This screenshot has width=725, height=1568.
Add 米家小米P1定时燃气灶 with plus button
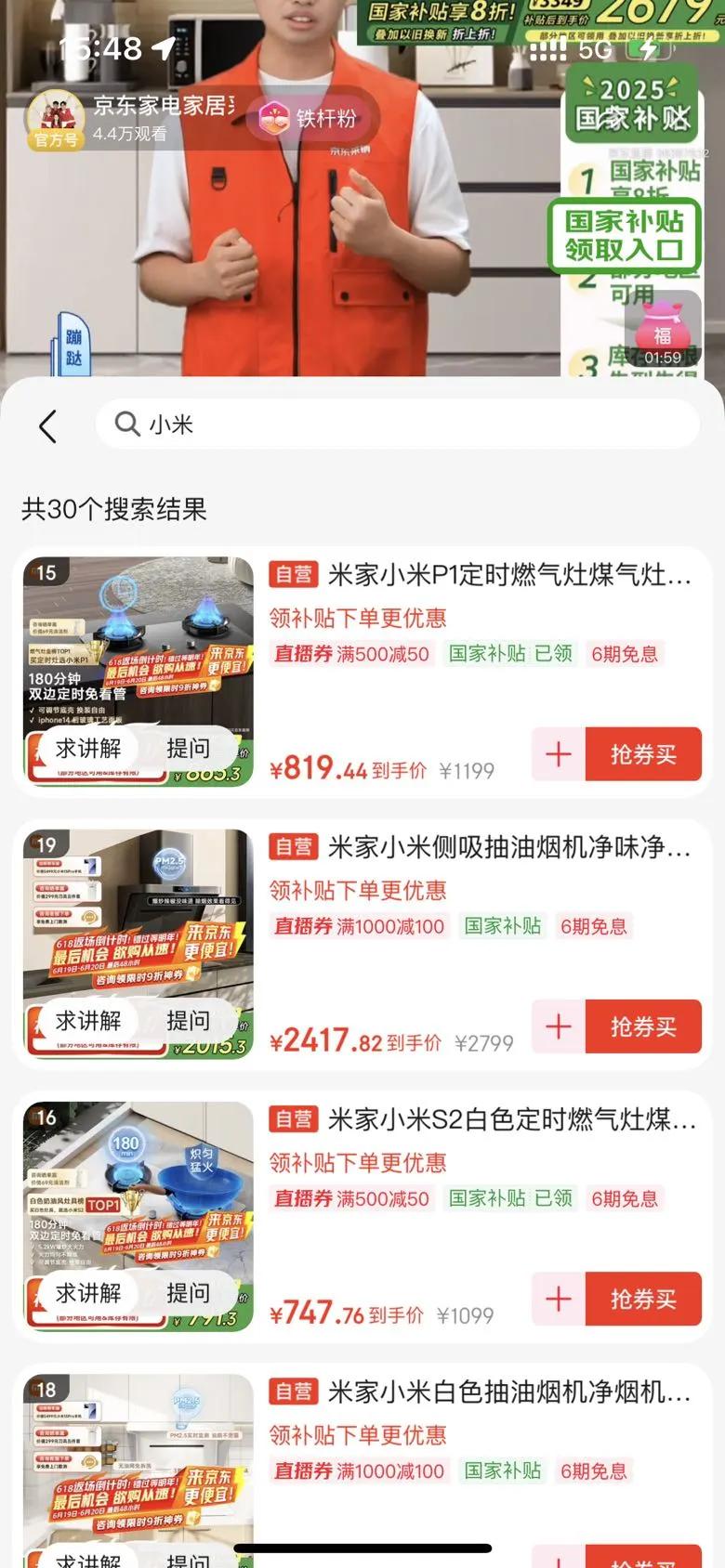558,754
